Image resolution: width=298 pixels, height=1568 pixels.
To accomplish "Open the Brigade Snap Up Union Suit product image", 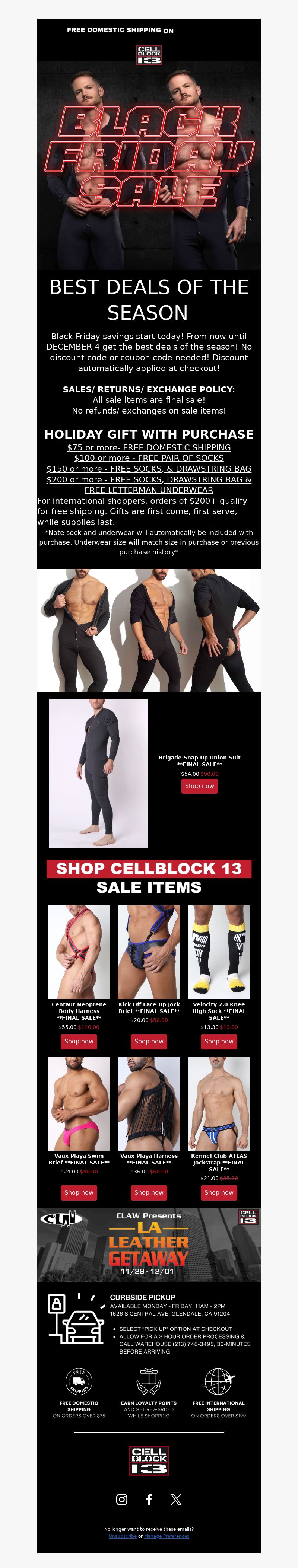I will point(98,773).
